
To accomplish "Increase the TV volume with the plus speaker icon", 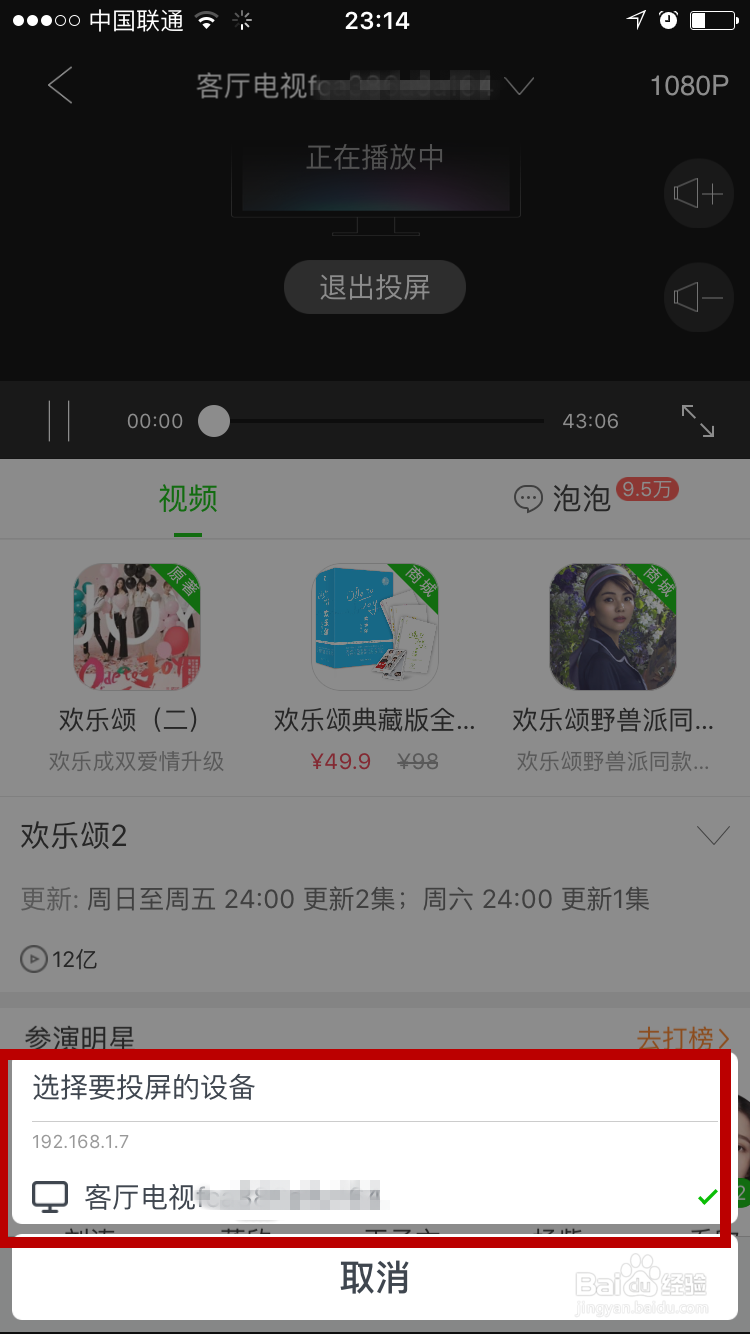I will (698, 193).
